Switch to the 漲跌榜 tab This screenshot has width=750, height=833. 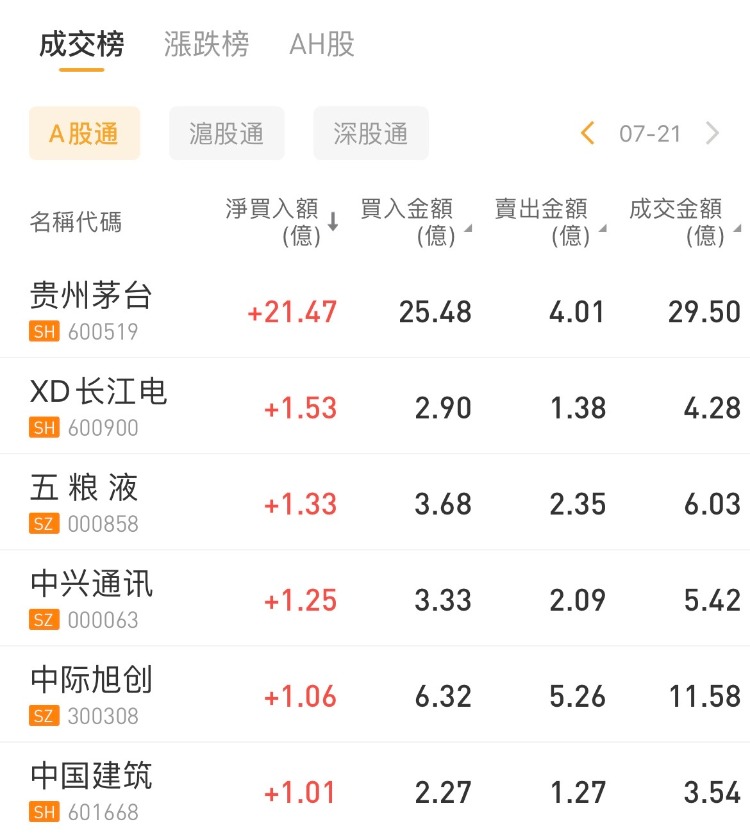coord(206,45)
